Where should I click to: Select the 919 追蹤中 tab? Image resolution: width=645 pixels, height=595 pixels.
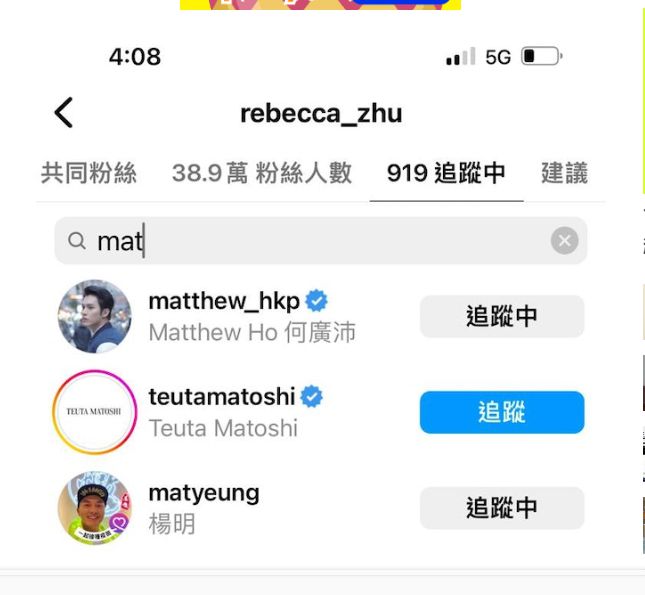[x=446, y=173]
